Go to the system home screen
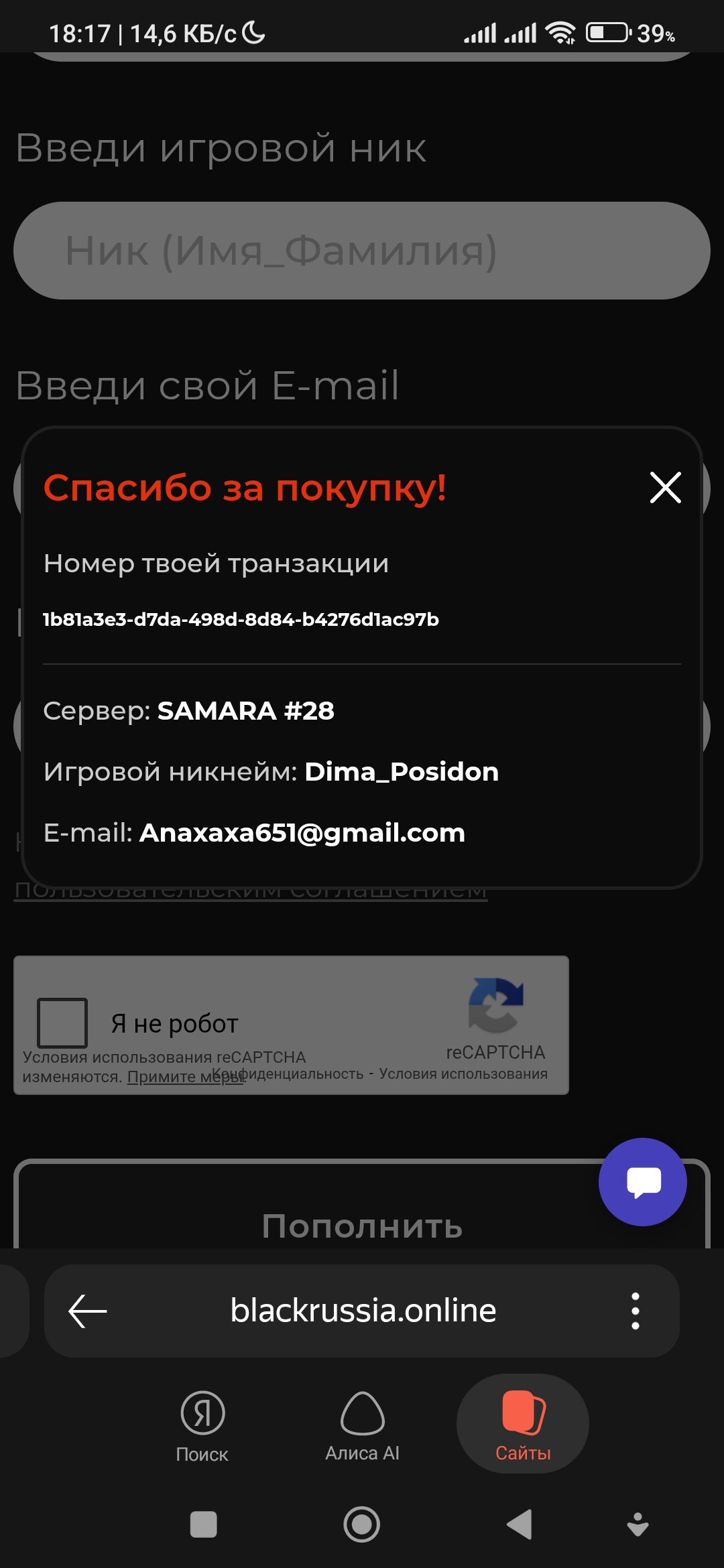This screenshot has width=724, height=1568. [x=362, y=1524]
